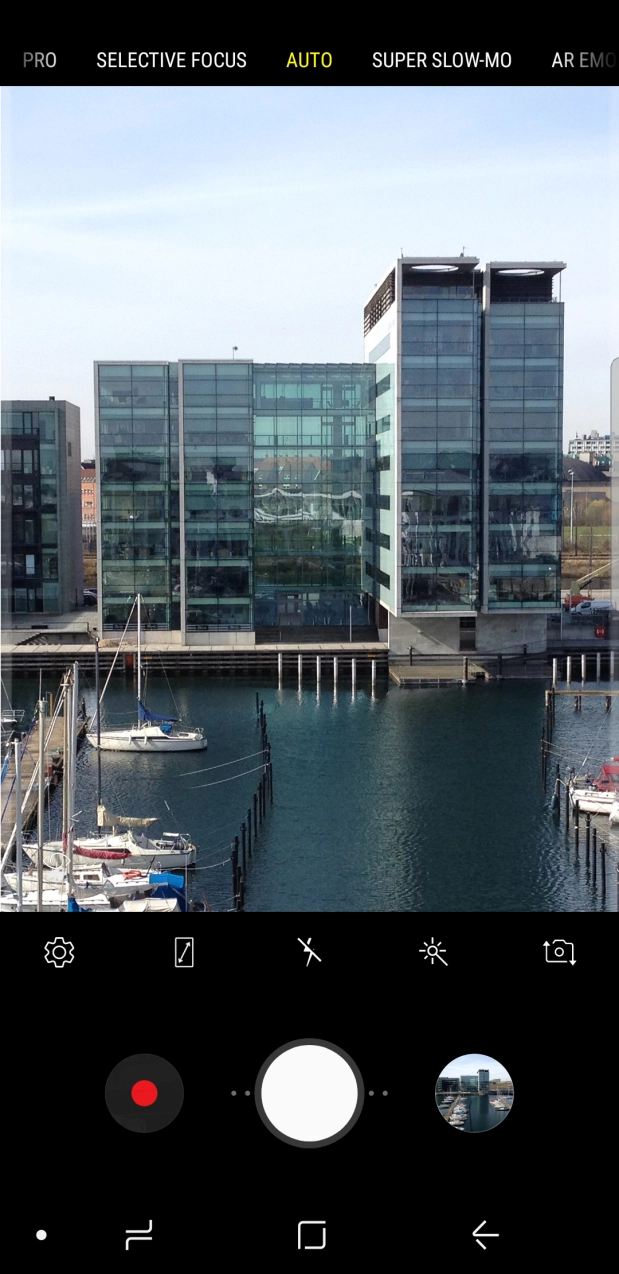Viewport: 619px width, 1274px height.
Task: Take a photo with the shutter button
Action: [309, 1093]
